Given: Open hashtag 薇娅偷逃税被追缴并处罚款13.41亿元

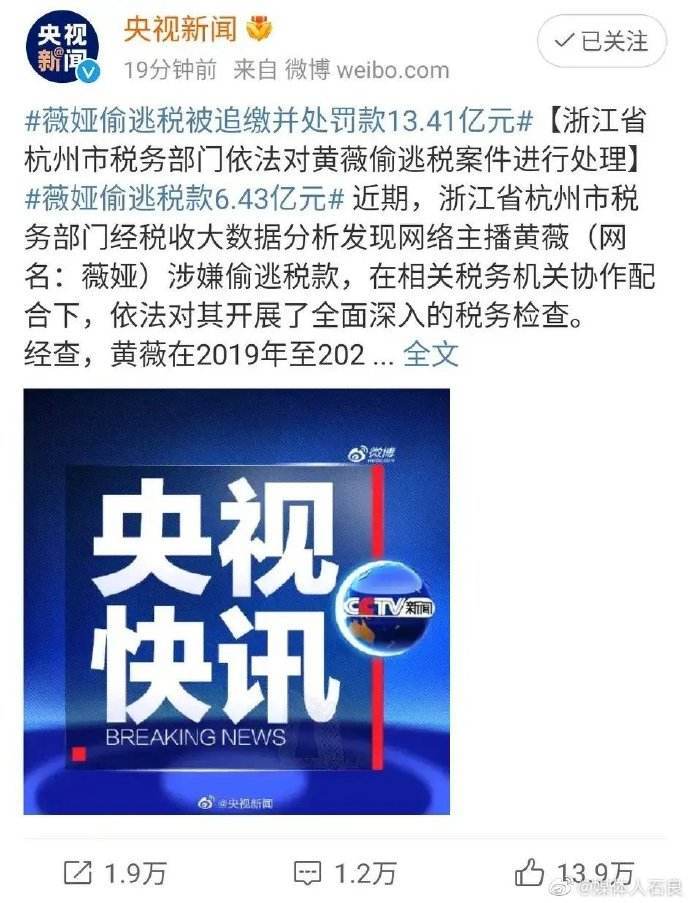Looking at the screenshot, I should click(278, 122).
